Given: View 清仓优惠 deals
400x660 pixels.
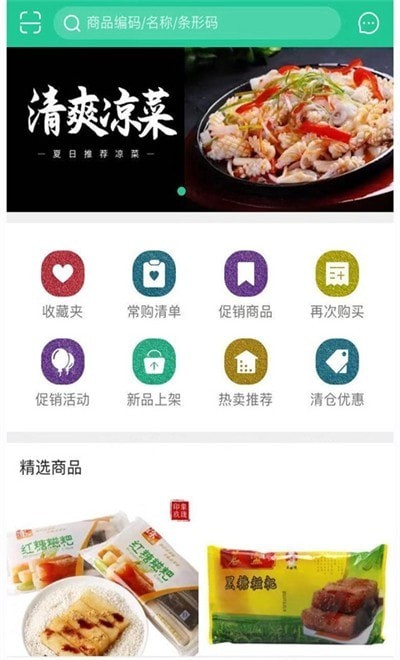Looking at the screenshot, I should (x=337, y=373).
